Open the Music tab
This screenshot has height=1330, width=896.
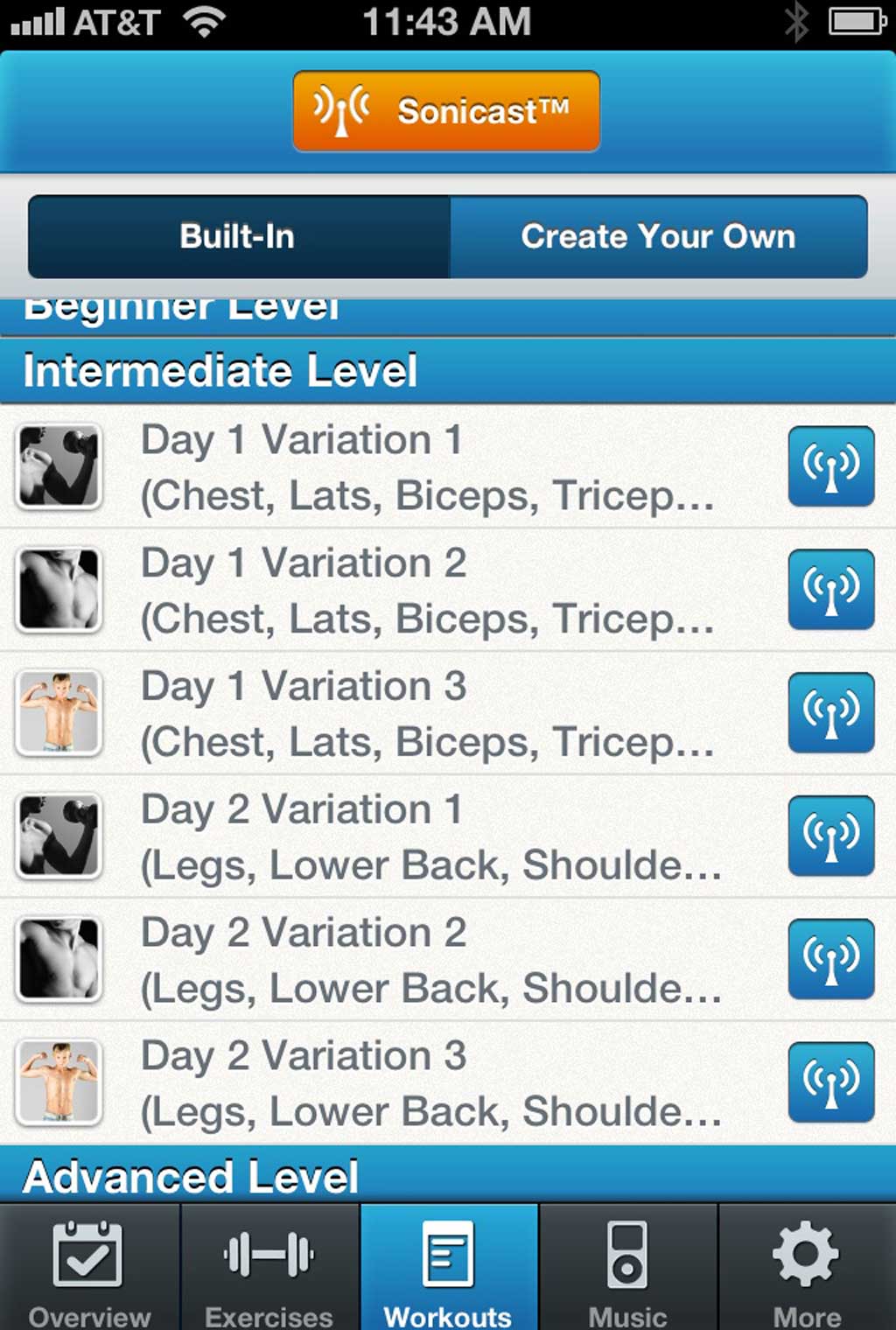(627, 1269)
